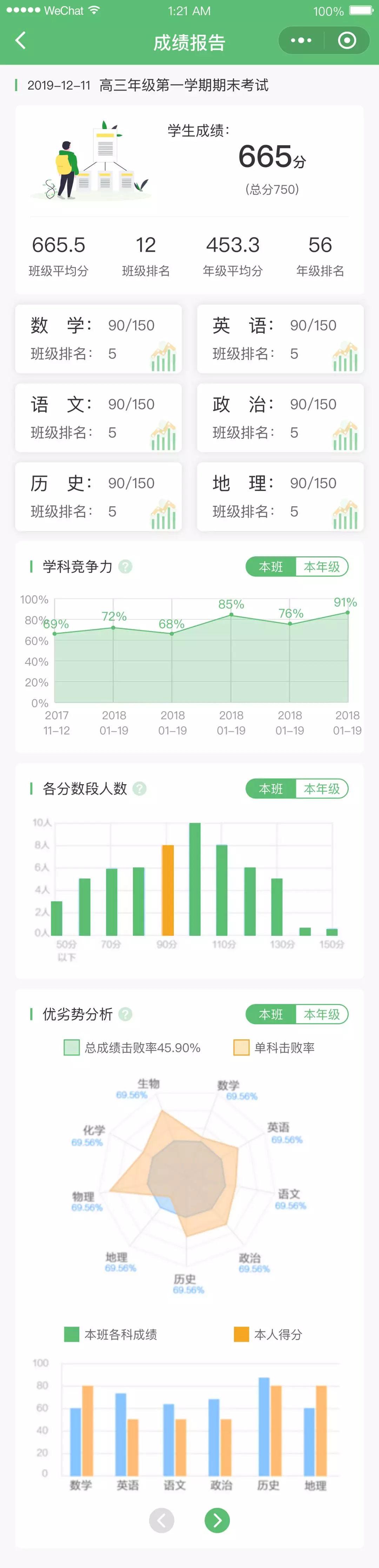This screenshot has width=379, height=1568.
Task: Go back from the 成绩报告 page
Action: click(x=21, y=41)
